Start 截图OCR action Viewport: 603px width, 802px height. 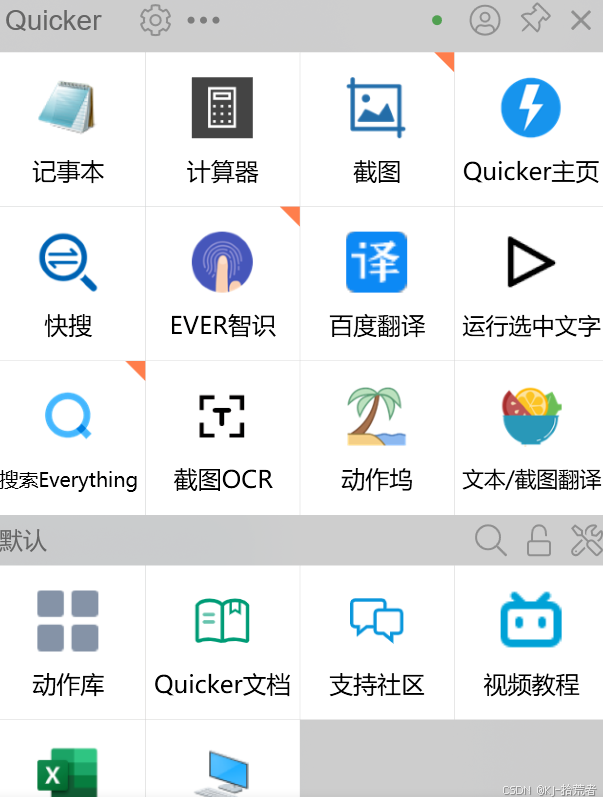pyautogui.click(x=222, y=438)
